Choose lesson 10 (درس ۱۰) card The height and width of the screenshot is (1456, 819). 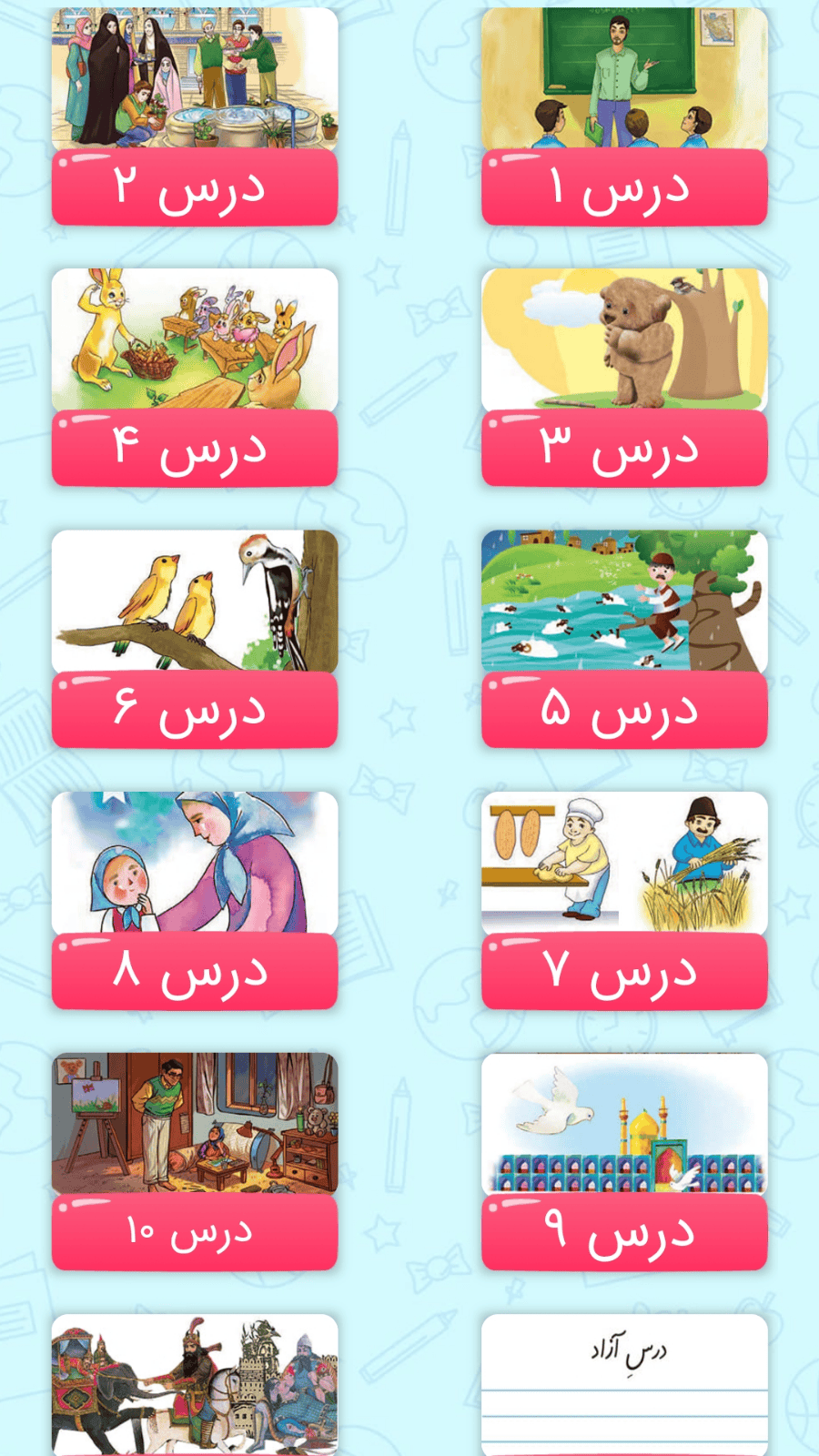tap(195, 1161)
